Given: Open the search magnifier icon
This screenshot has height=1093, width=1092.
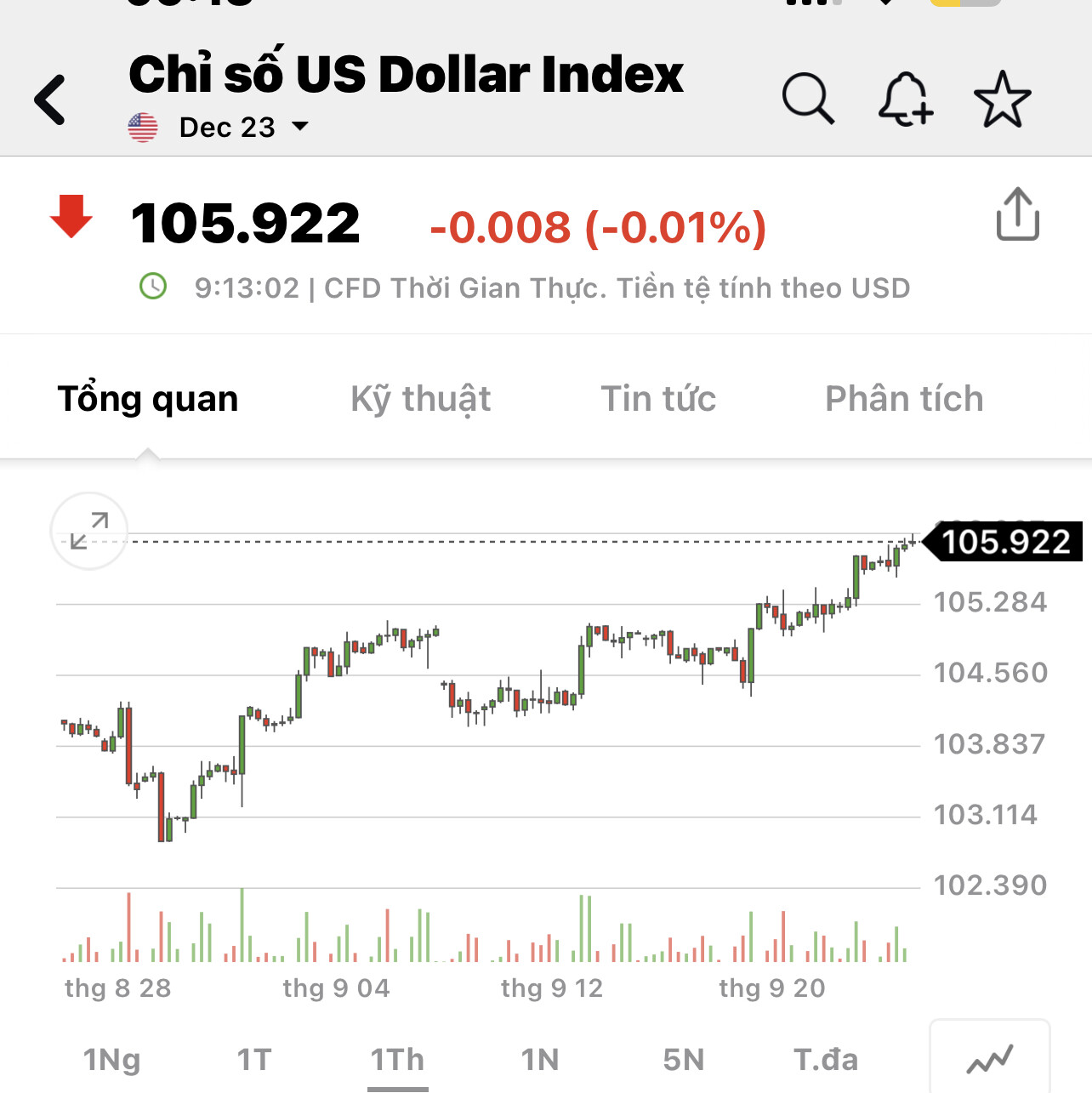Looking at the screenshot, I should point(807,100).
